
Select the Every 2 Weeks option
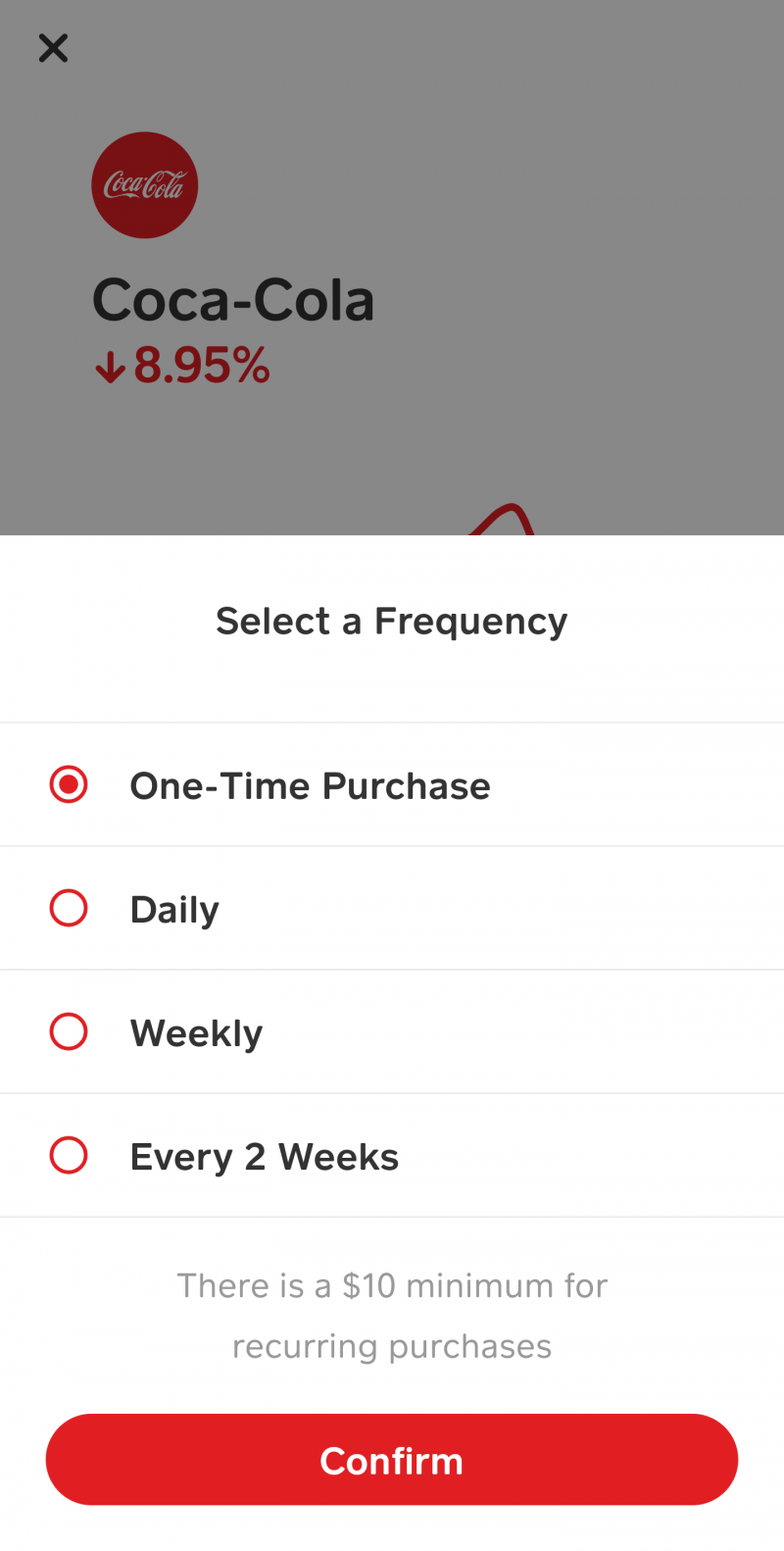coord(264,1155)
